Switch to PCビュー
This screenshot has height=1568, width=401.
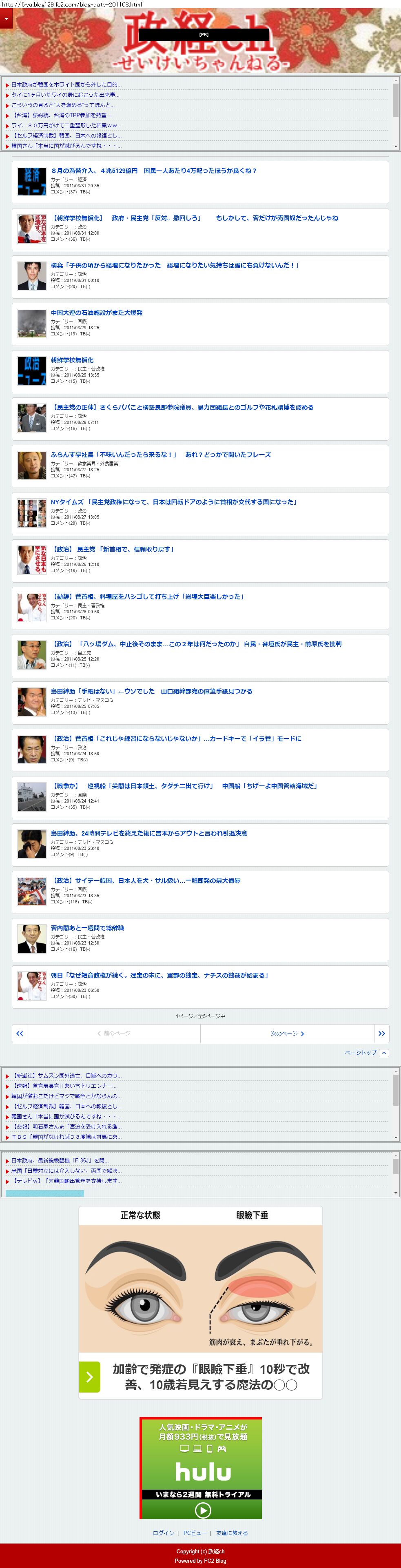pos(195,1533)
